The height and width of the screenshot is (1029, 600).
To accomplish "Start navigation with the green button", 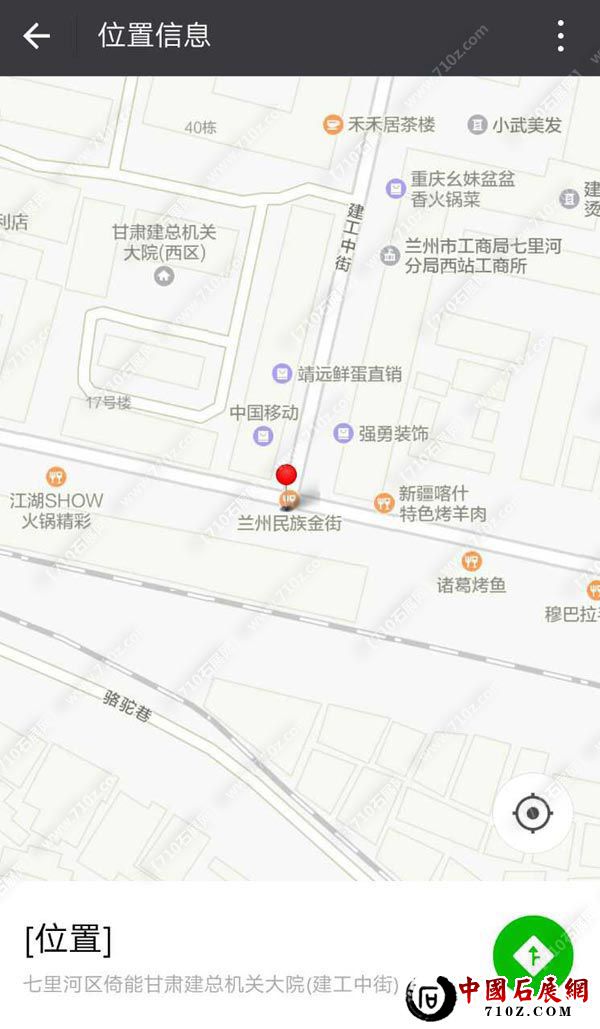I will pyautogui.click(x=532, y=954).
